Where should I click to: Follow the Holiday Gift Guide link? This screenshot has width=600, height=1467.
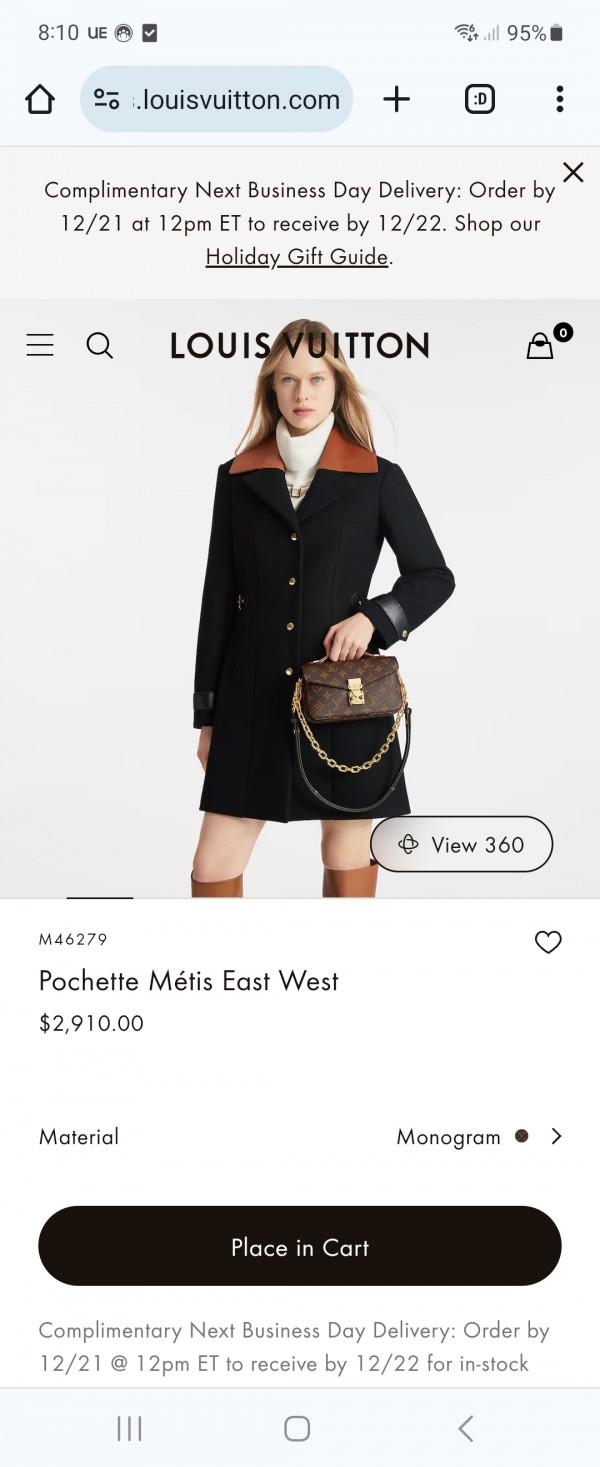click(298, 257)
